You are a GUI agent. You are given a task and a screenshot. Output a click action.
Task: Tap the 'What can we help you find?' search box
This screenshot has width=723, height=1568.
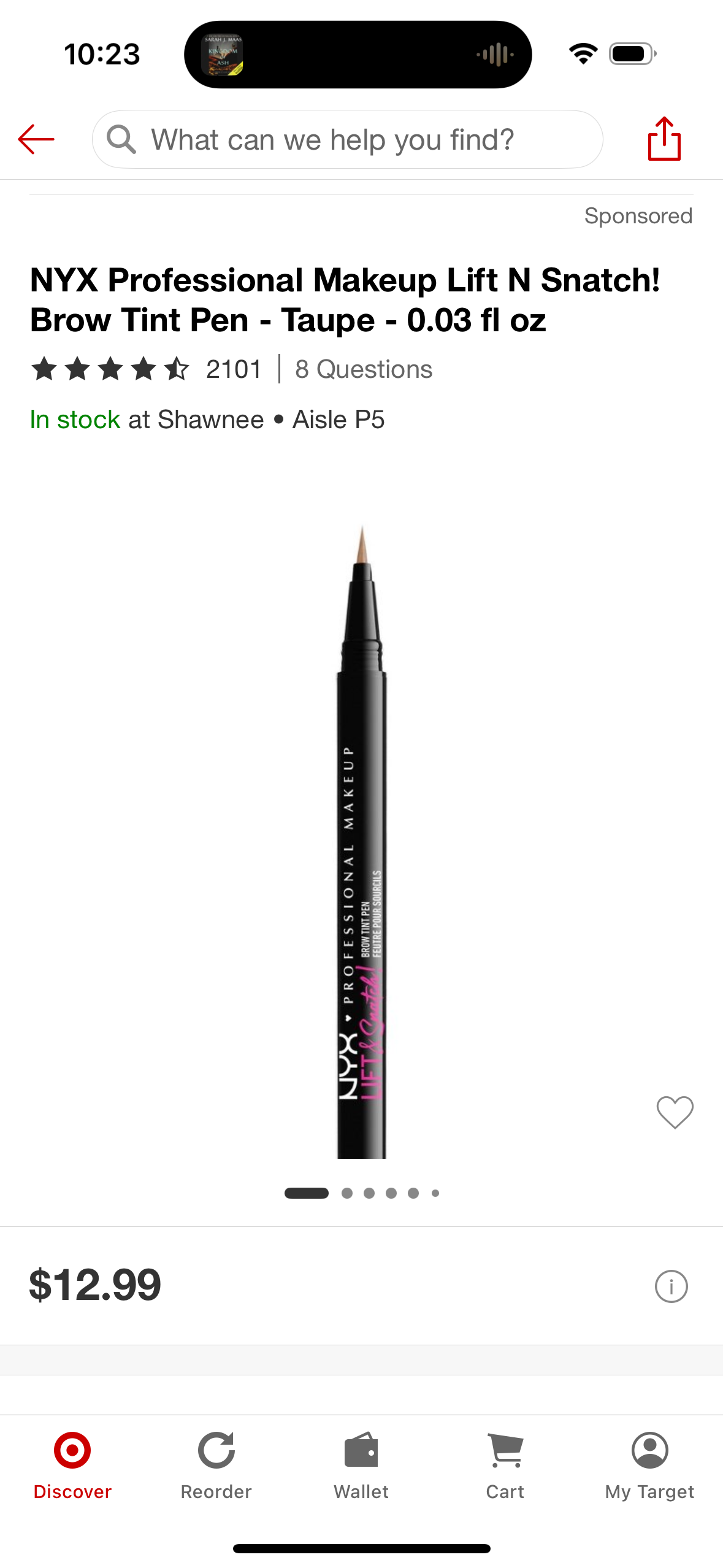click(347, 139)
